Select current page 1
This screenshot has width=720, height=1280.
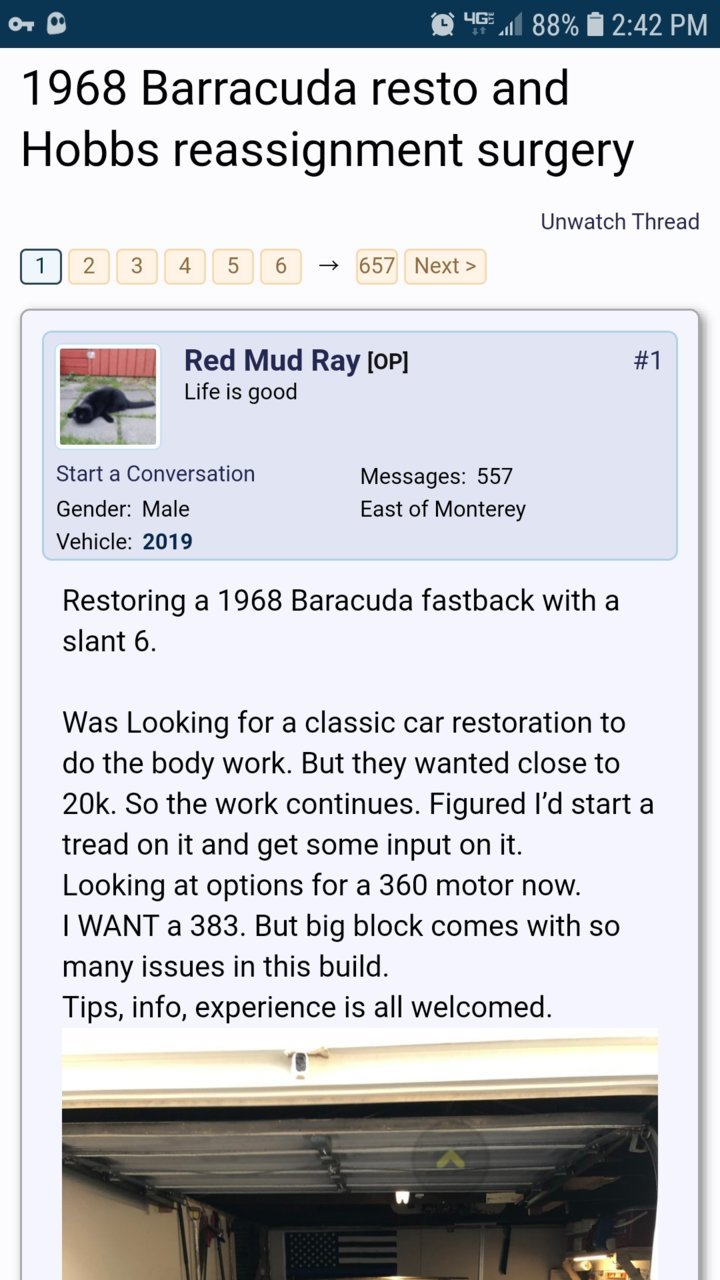pos(41,266)
